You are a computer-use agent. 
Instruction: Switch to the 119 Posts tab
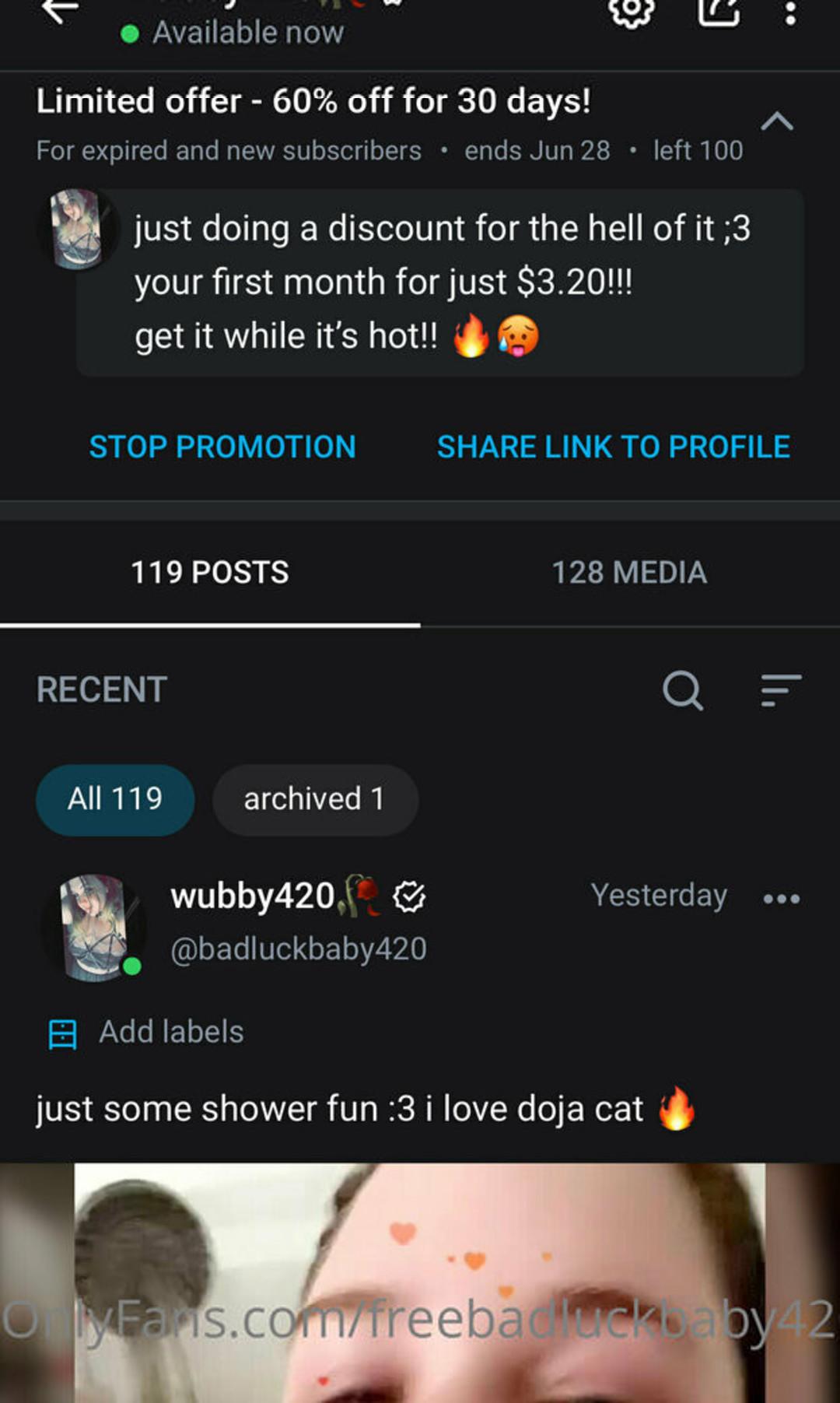coord(210,573)
